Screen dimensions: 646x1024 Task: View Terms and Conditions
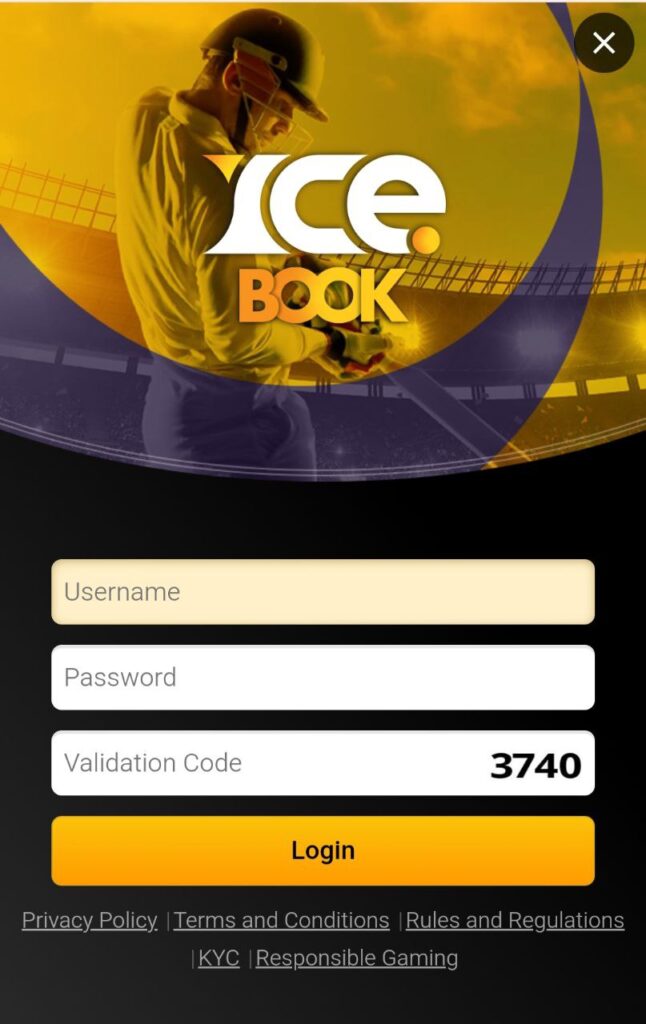281,920
